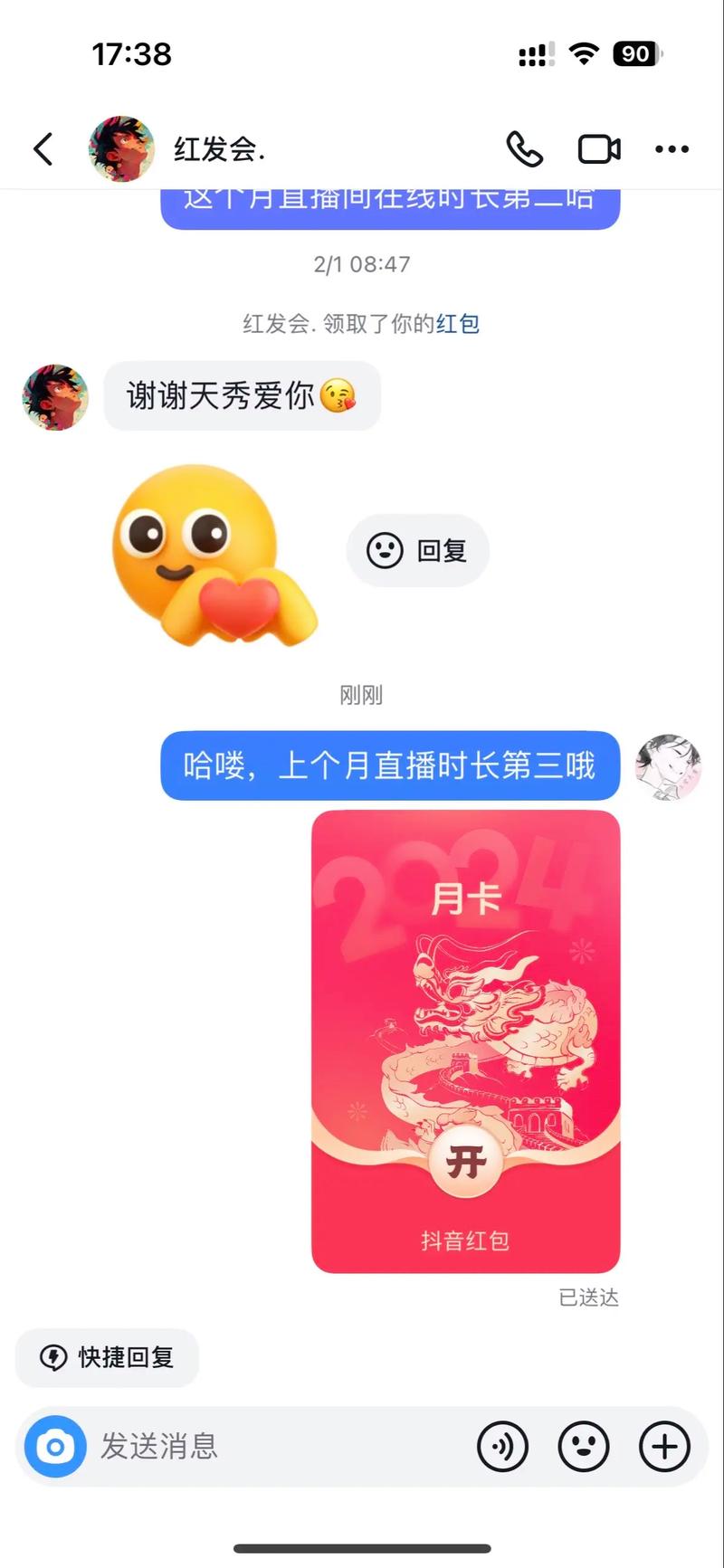Tap the plus icon for more attachments

(663, 1446)
